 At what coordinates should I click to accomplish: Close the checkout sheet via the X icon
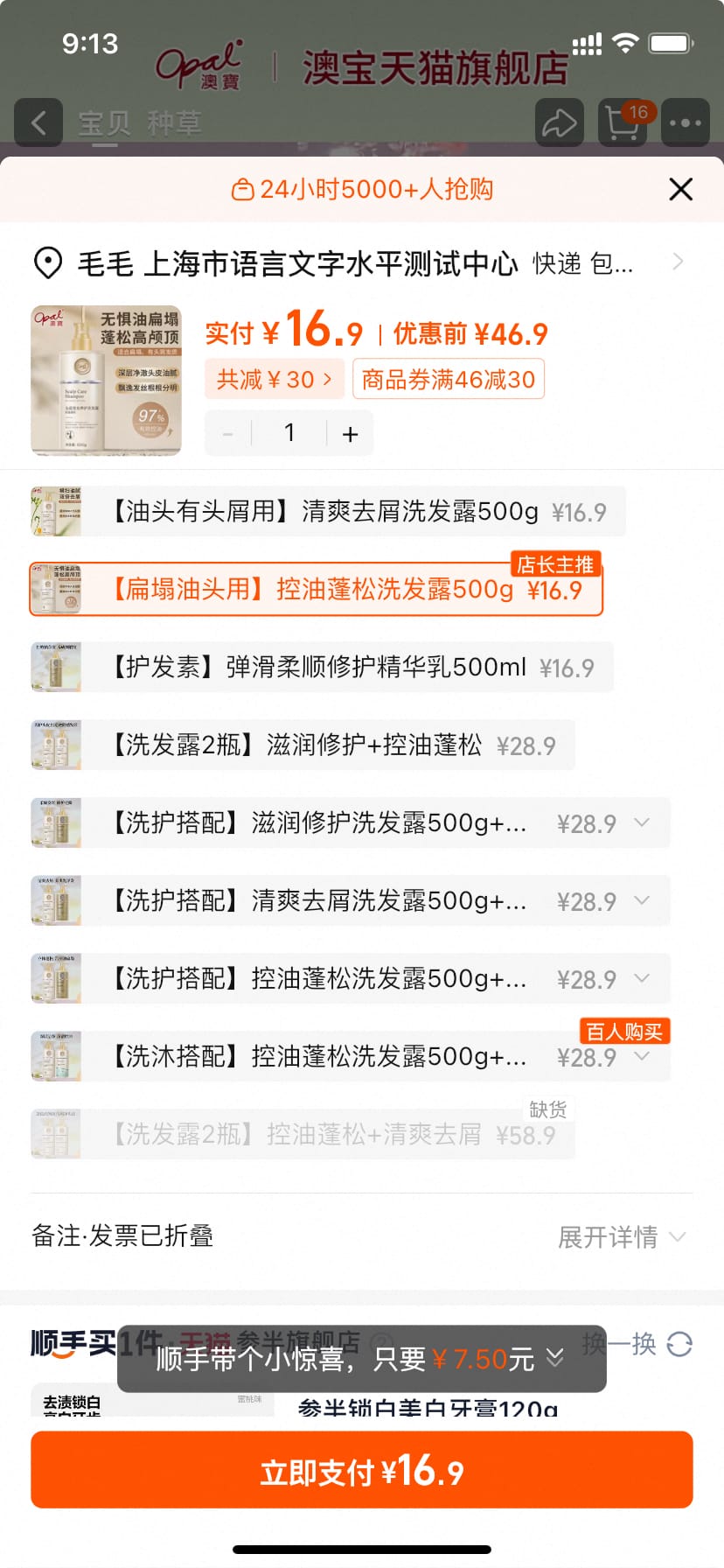[680, 189]
